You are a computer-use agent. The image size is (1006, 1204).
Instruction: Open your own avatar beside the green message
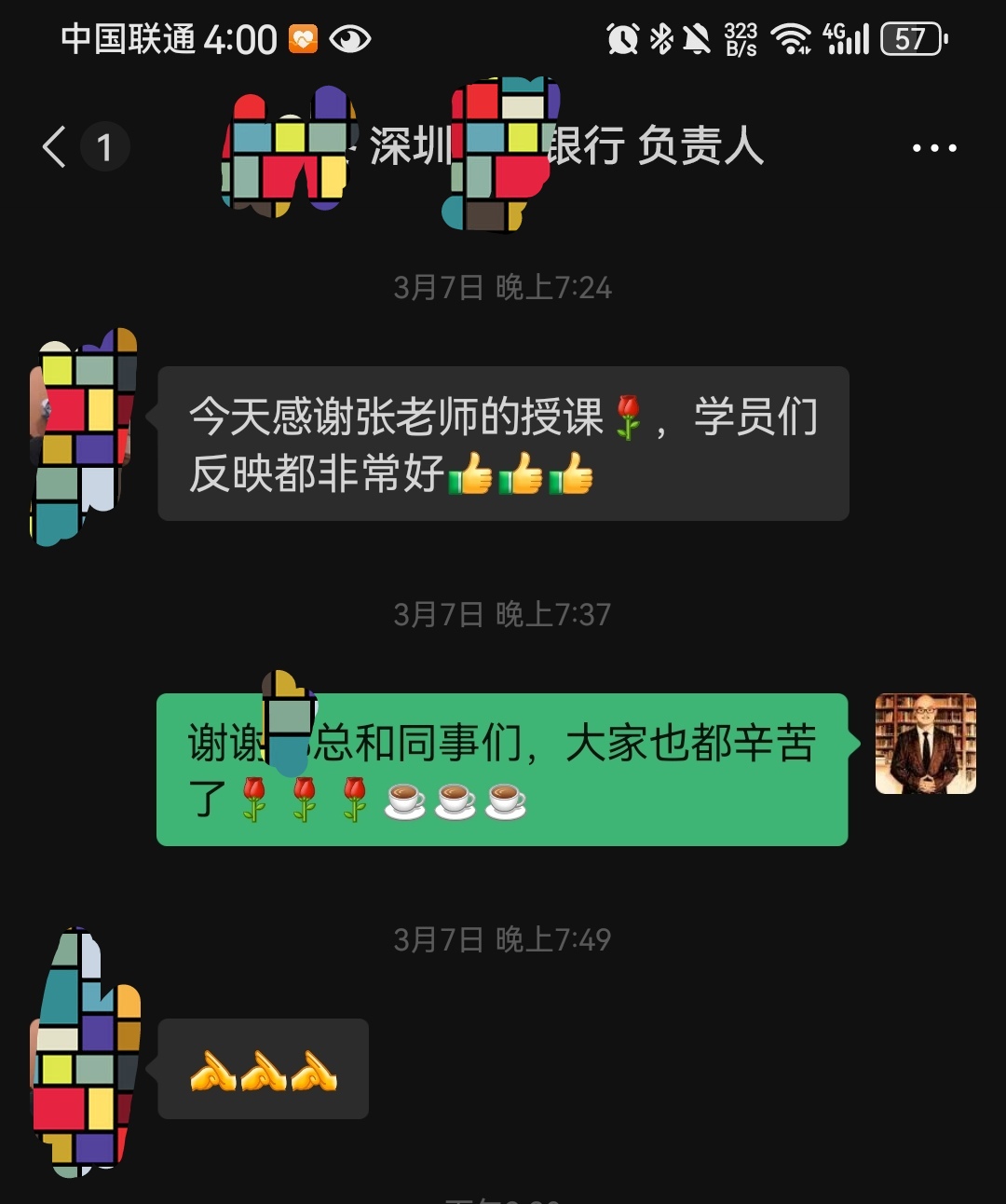tap(925, 744)
